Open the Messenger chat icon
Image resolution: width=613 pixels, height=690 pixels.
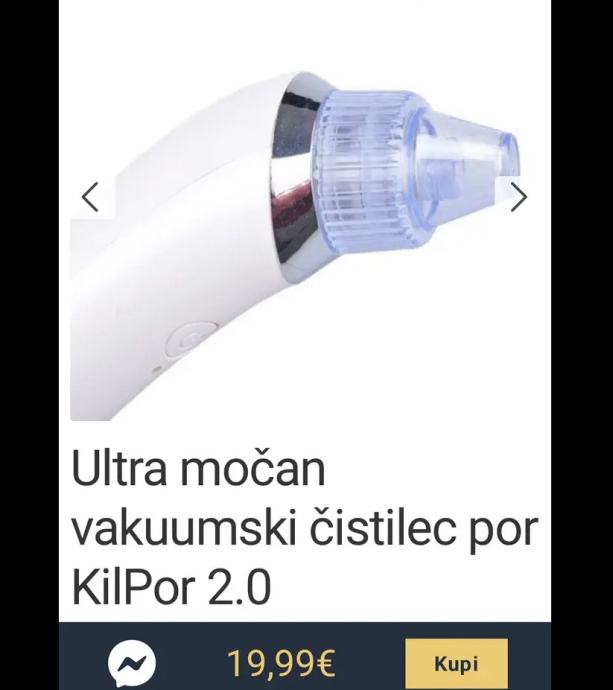131,662
